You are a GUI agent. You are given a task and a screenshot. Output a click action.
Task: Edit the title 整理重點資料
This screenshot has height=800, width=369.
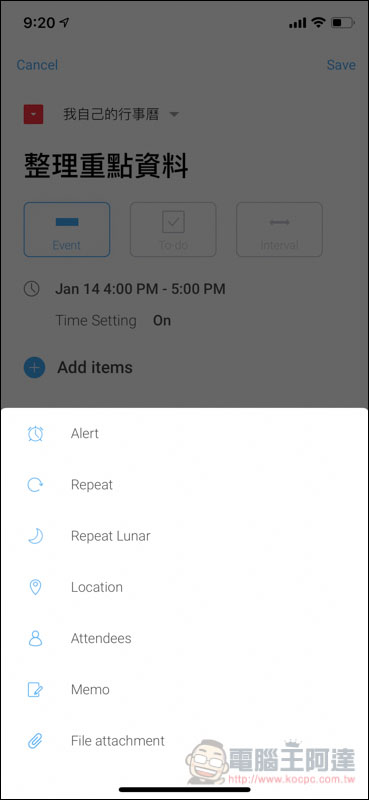pos(106,166)
